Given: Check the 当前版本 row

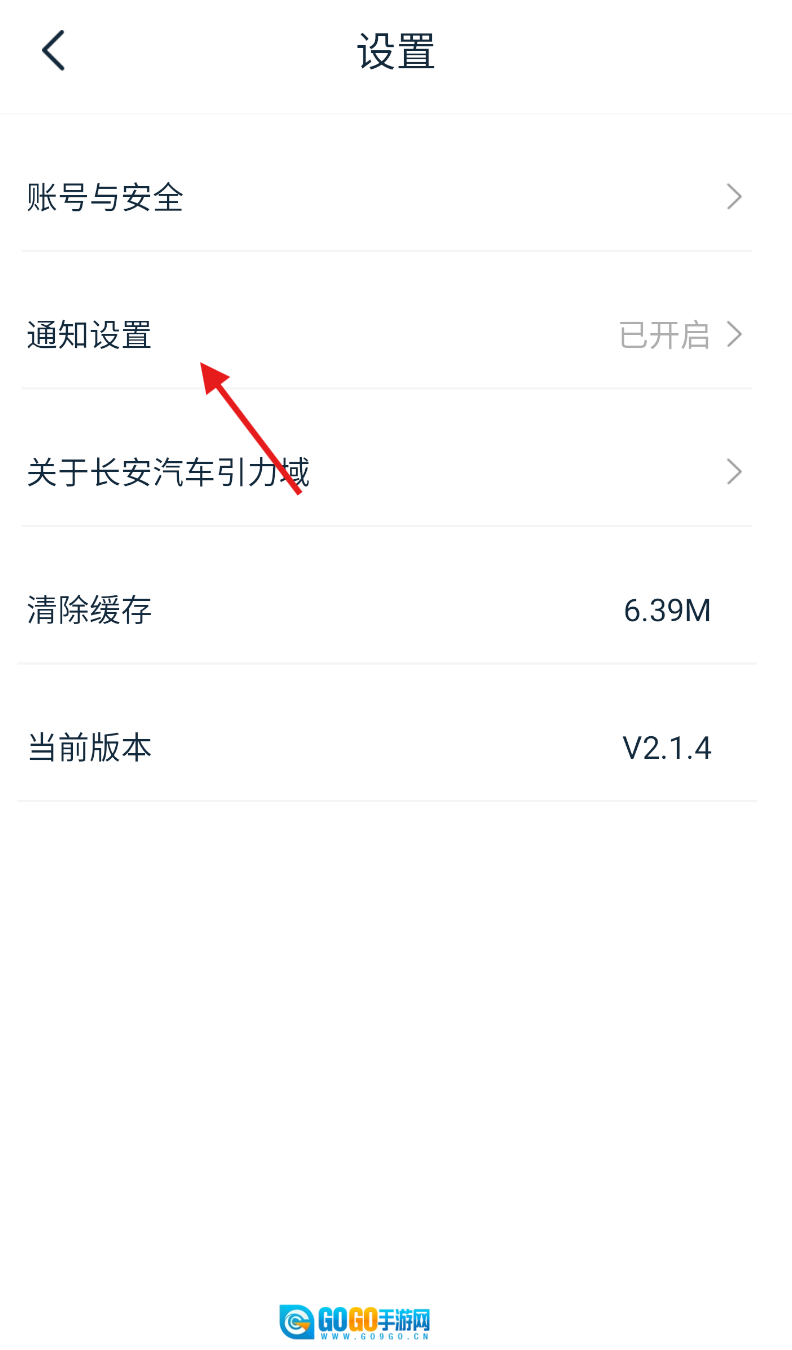Looking at the screenshot, I should (90, 748).
